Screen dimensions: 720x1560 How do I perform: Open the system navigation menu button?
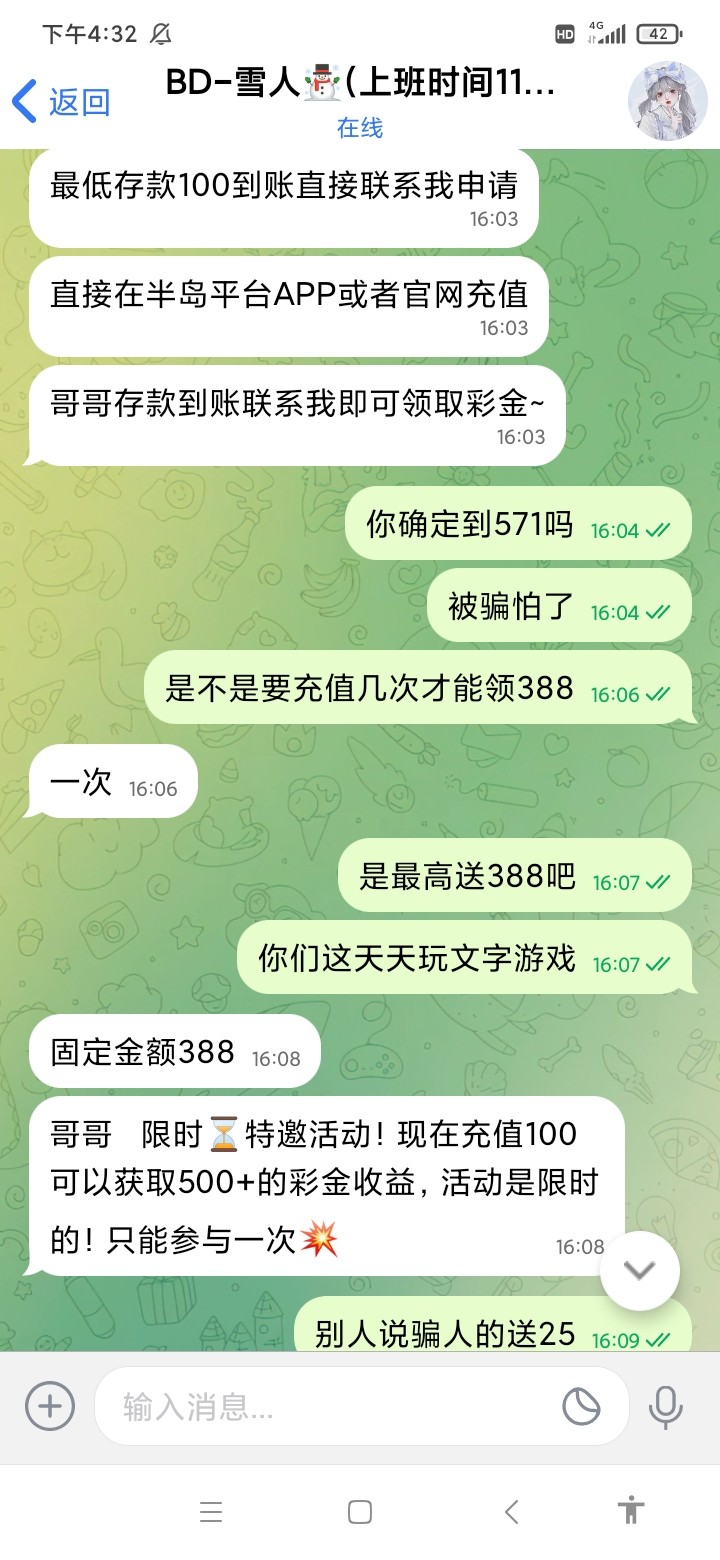point(210,1512)
